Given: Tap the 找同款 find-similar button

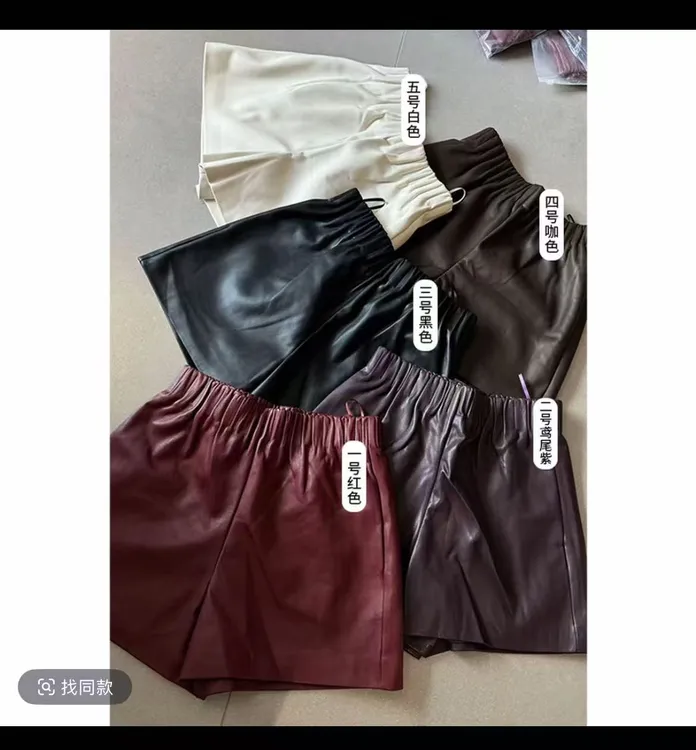Looking at the screenshot, I should [75, 687].
